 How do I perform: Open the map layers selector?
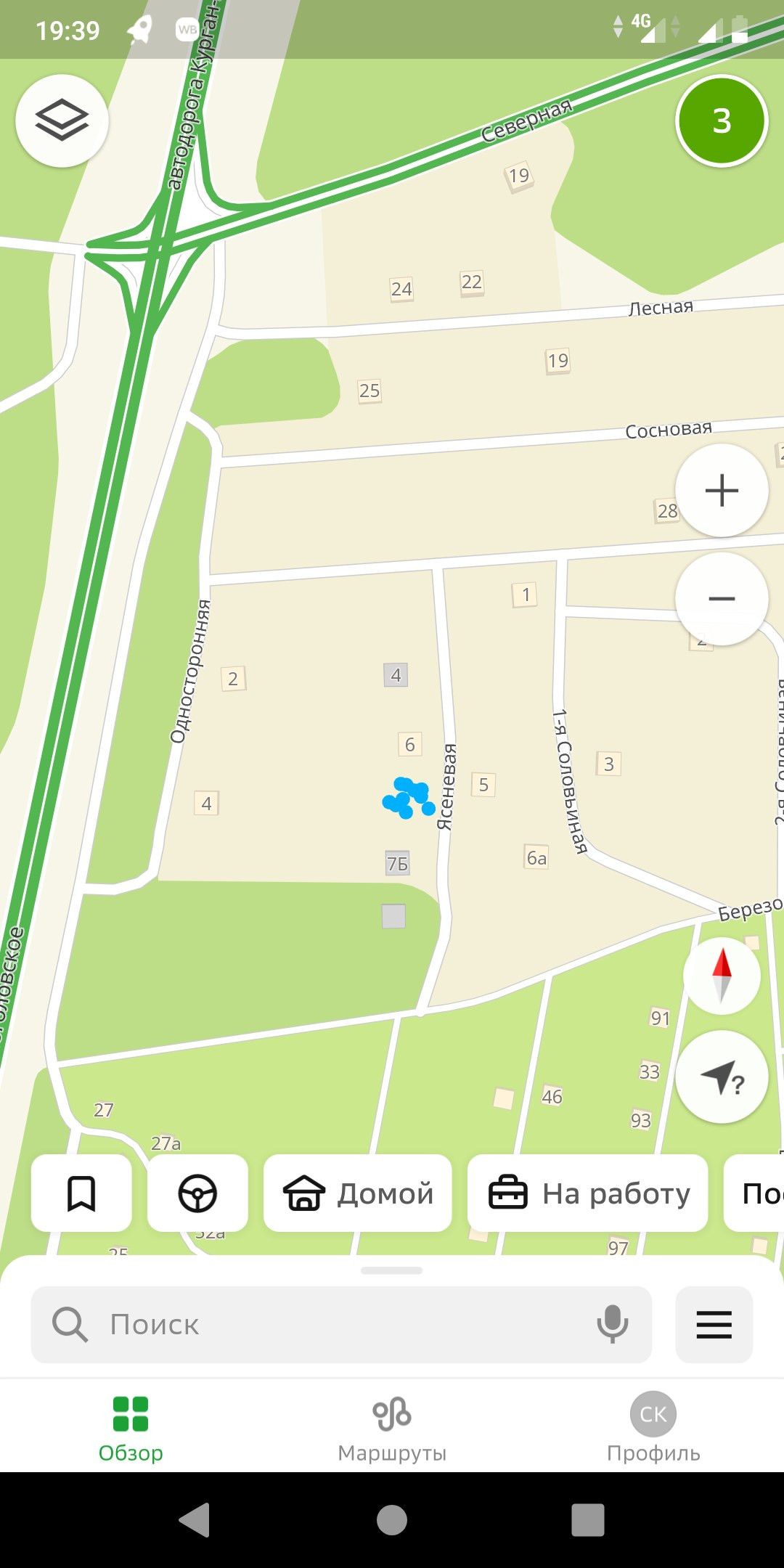(62, 121)
